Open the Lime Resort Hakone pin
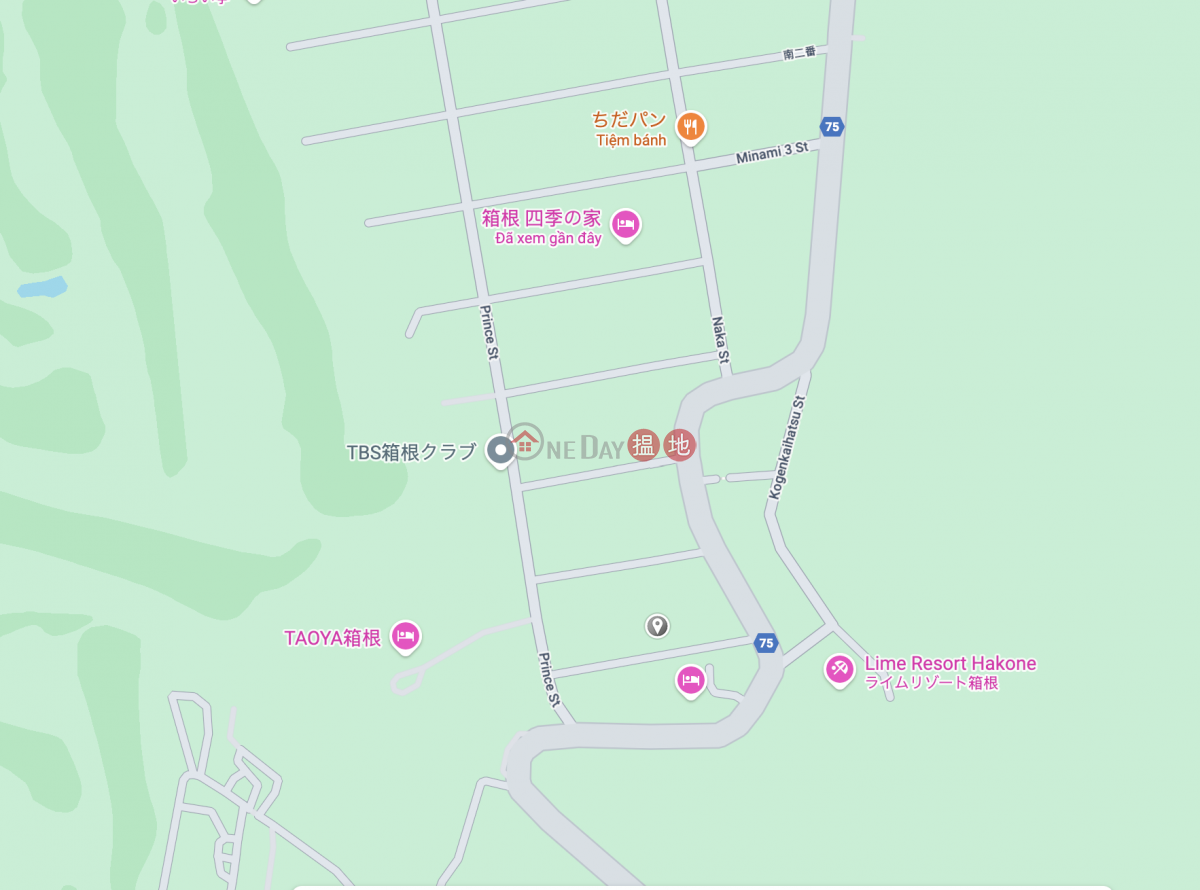The width and height of the screenshot is (1200, 890). [839, 669]
